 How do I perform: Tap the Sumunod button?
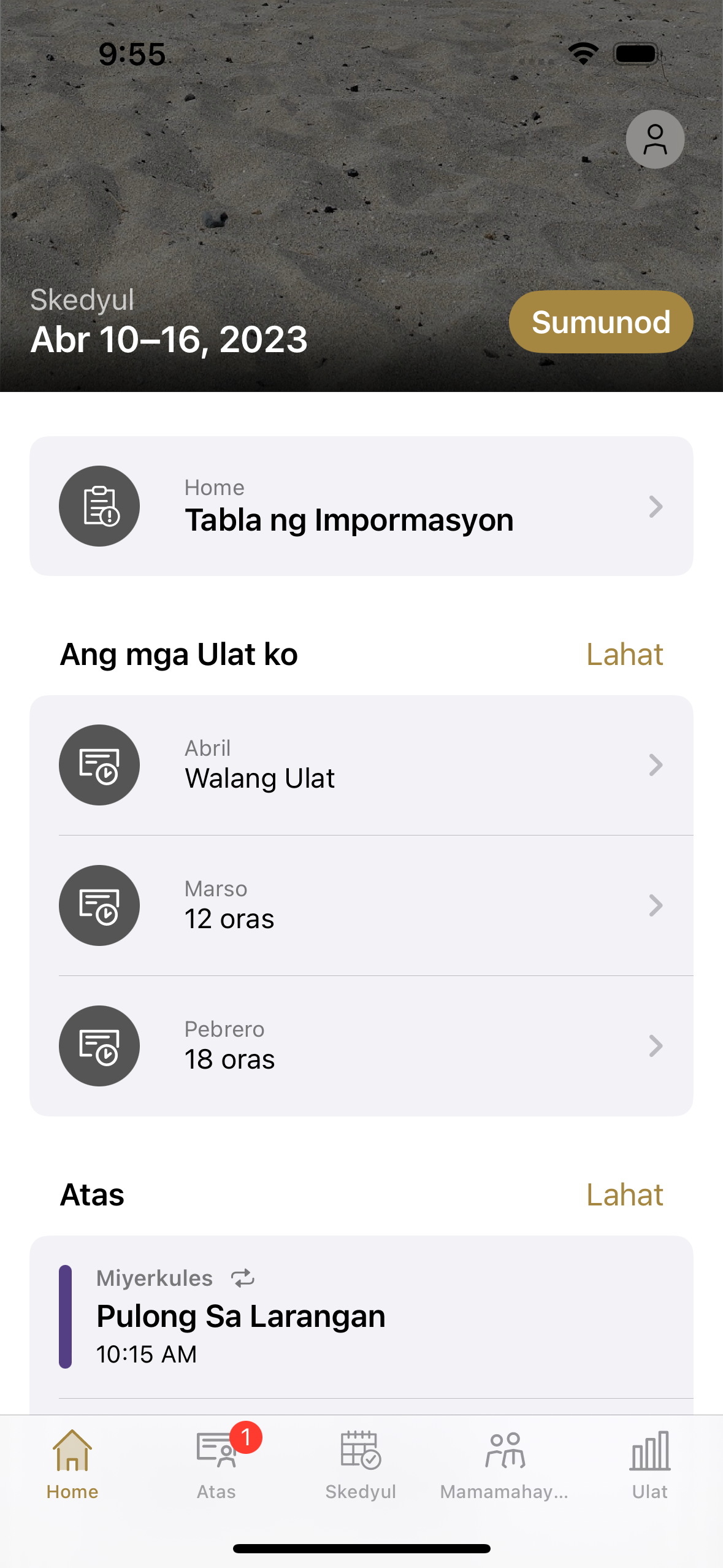click(x=600, y=322)
